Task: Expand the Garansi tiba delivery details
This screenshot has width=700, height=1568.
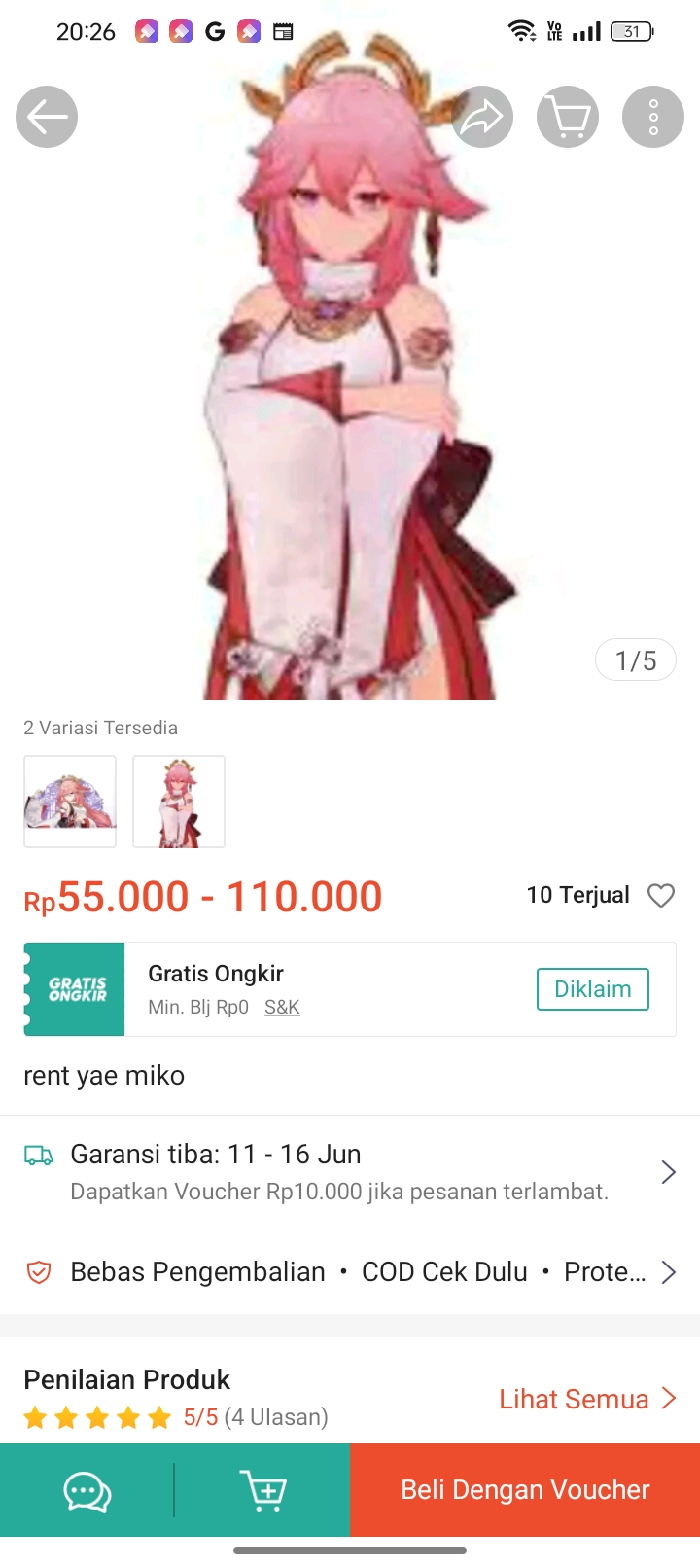Action: click(668, 1171)
